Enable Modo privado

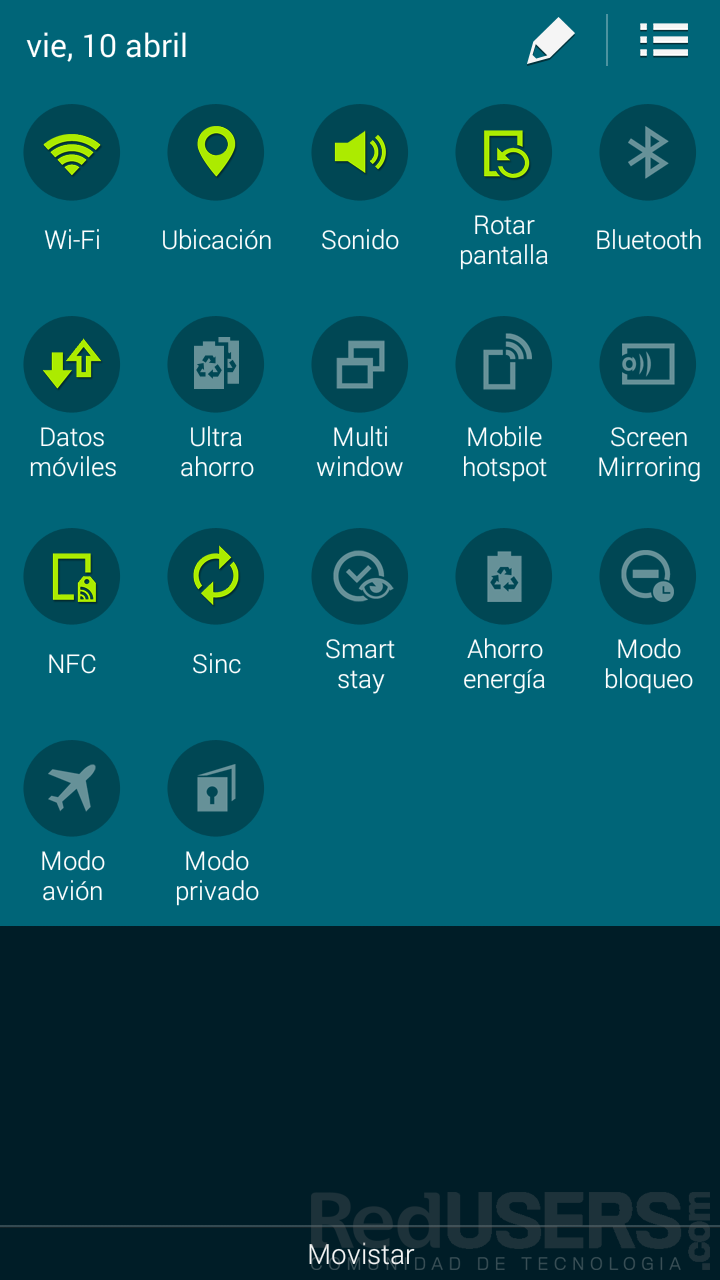216,789
